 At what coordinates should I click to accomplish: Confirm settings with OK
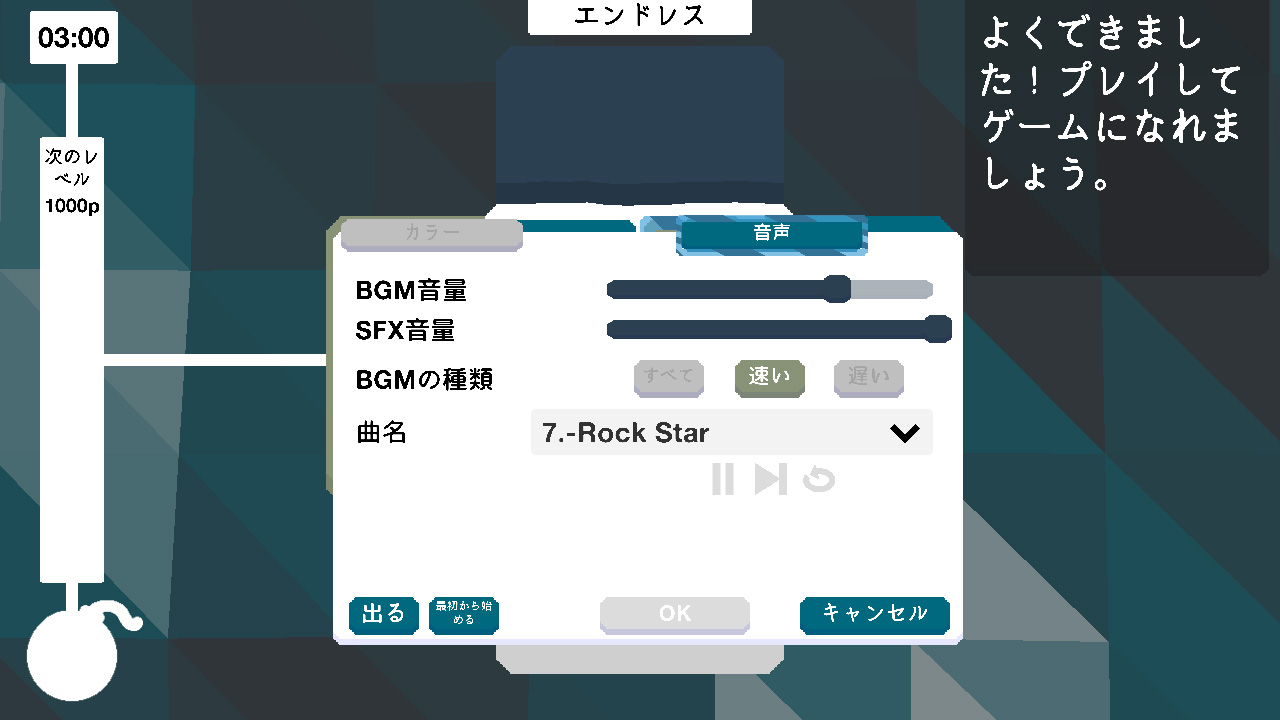[x=675, y=614]
